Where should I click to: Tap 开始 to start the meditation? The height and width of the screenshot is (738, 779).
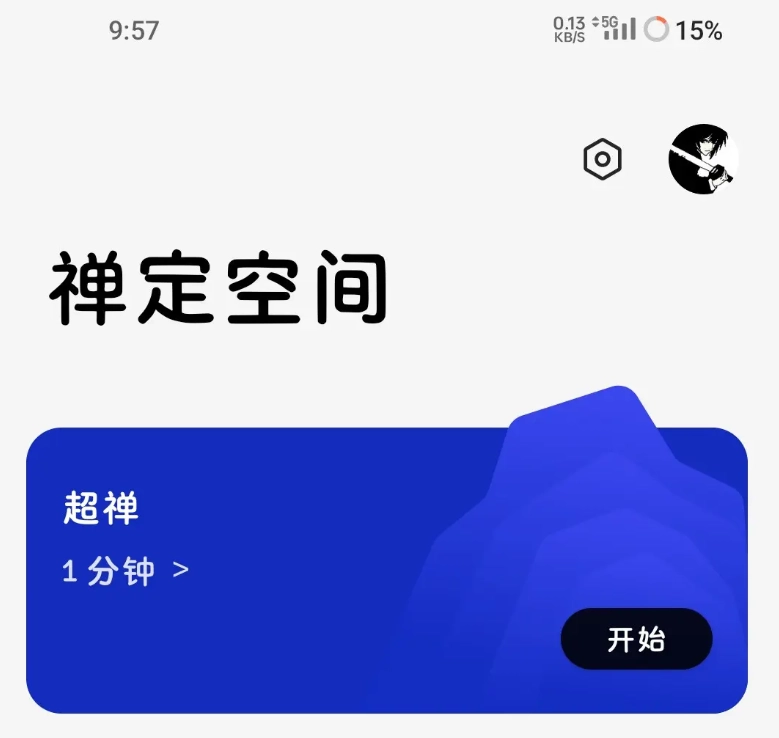pyautogui.click(x=636, y=639)
